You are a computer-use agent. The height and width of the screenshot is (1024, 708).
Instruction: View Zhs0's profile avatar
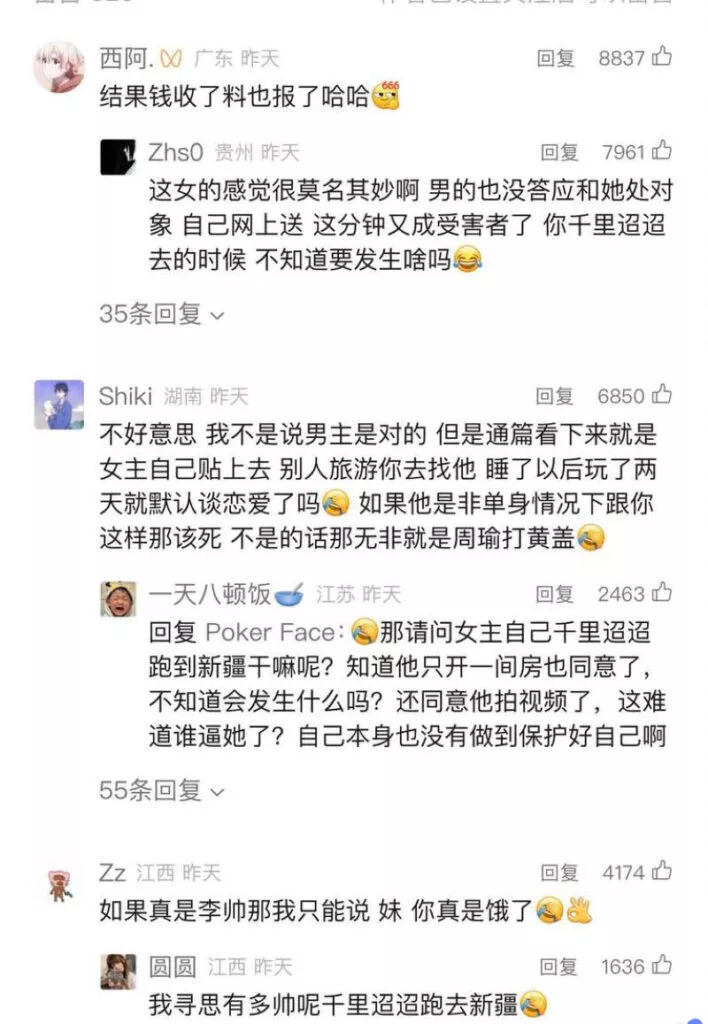(118, 157)
